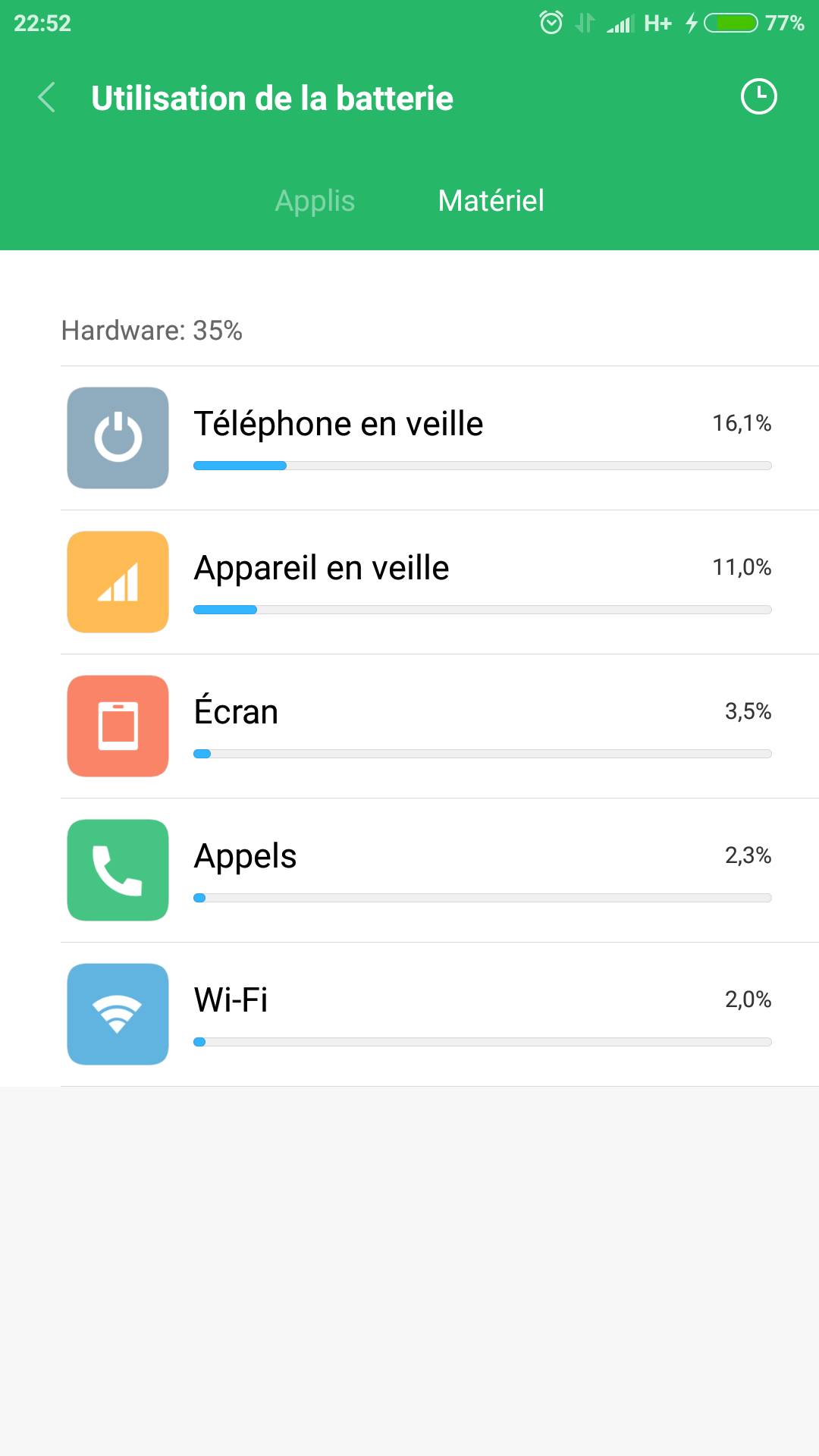Switch to the Applis tab

pyautogui.click(x=315, y=201)
